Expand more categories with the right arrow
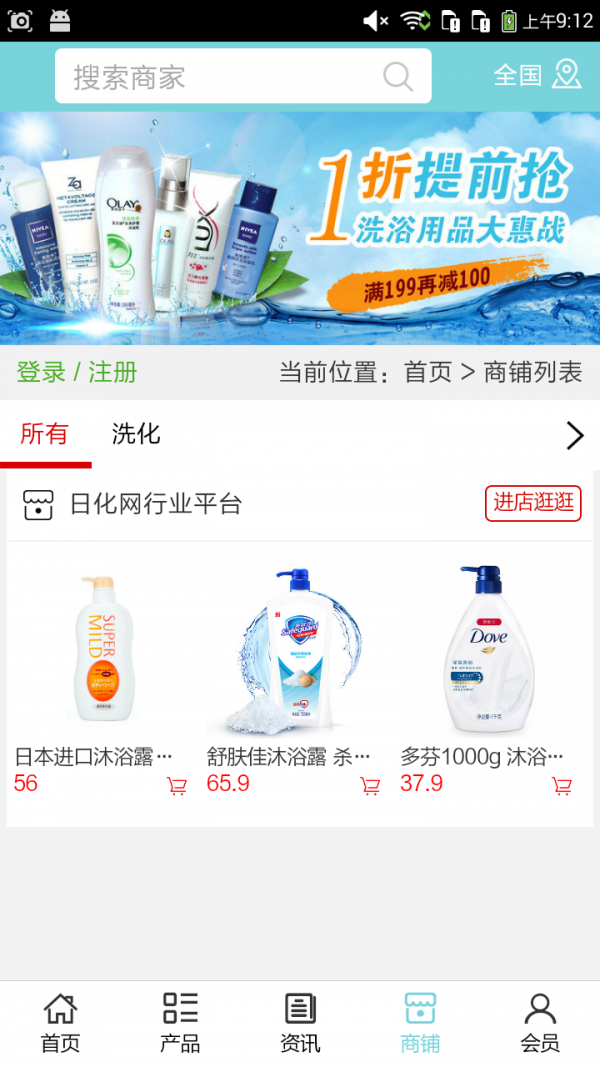The image size is (600, 1067). pyautogui.click(x=574, y=436)
